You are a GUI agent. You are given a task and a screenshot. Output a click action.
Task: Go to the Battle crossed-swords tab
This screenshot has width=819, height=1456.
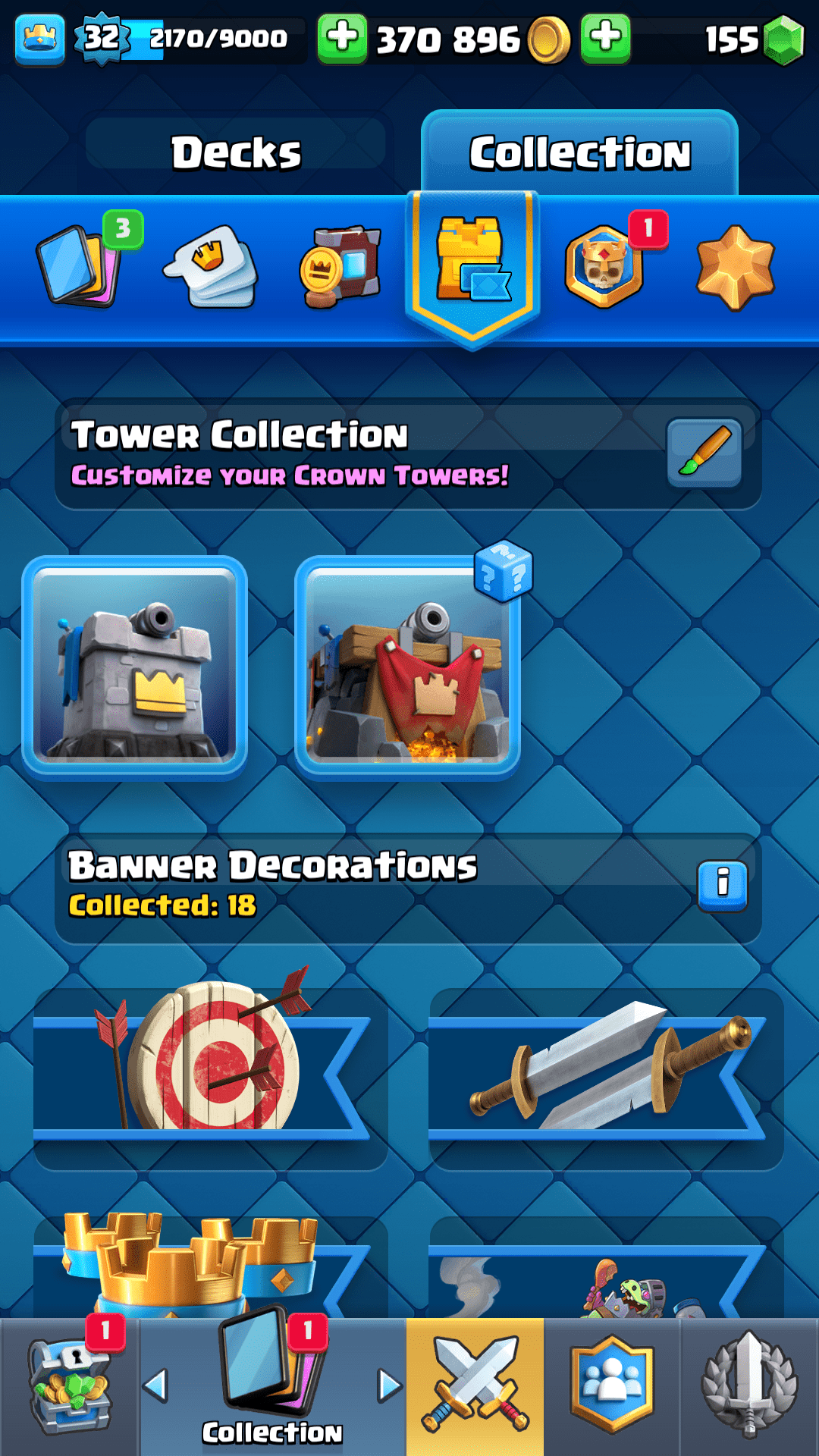[475, 1386]
